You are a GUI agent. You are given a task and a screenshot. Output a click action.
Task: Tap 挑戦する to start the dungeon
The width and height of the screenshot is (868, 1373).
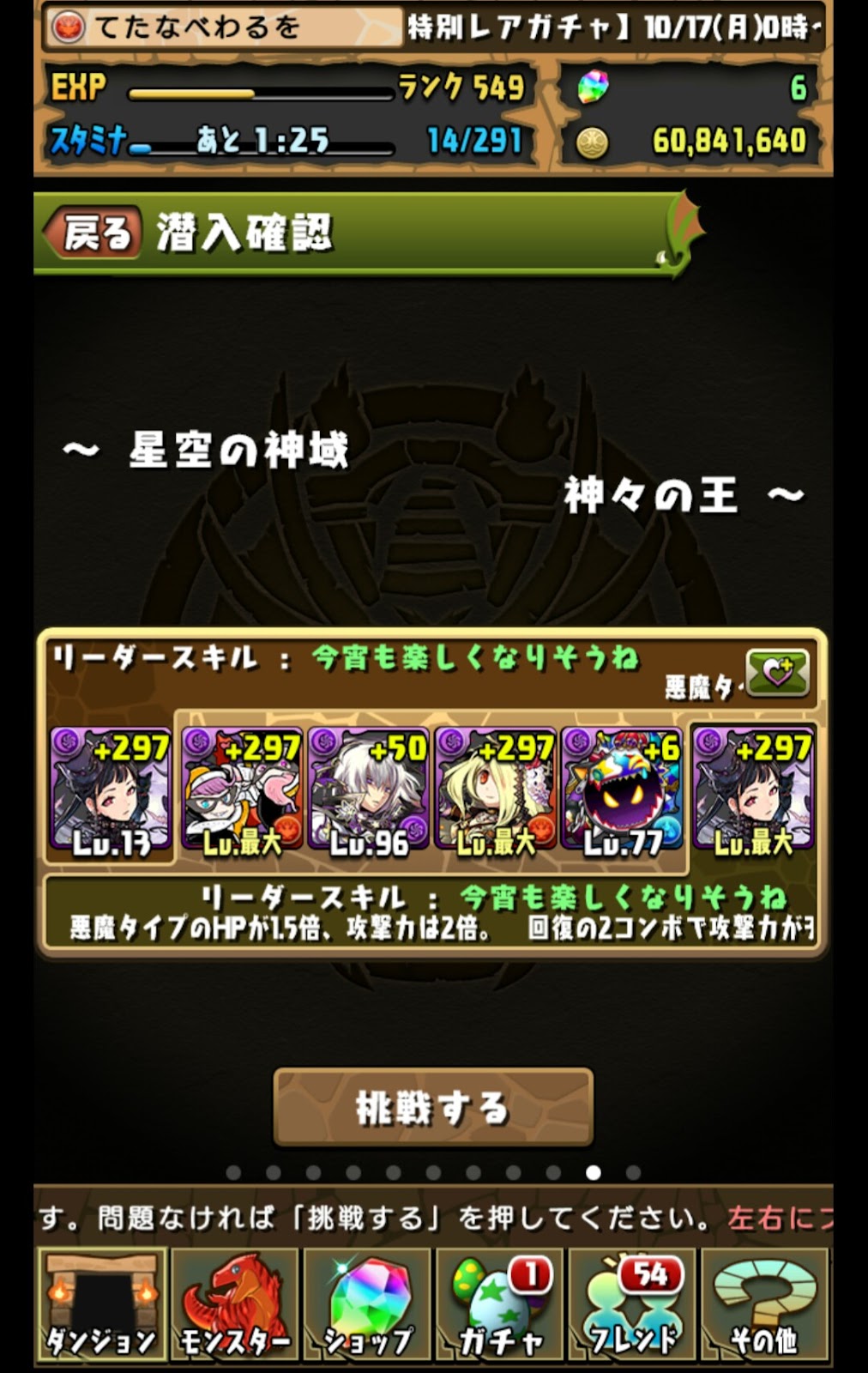pos(433,1108)
